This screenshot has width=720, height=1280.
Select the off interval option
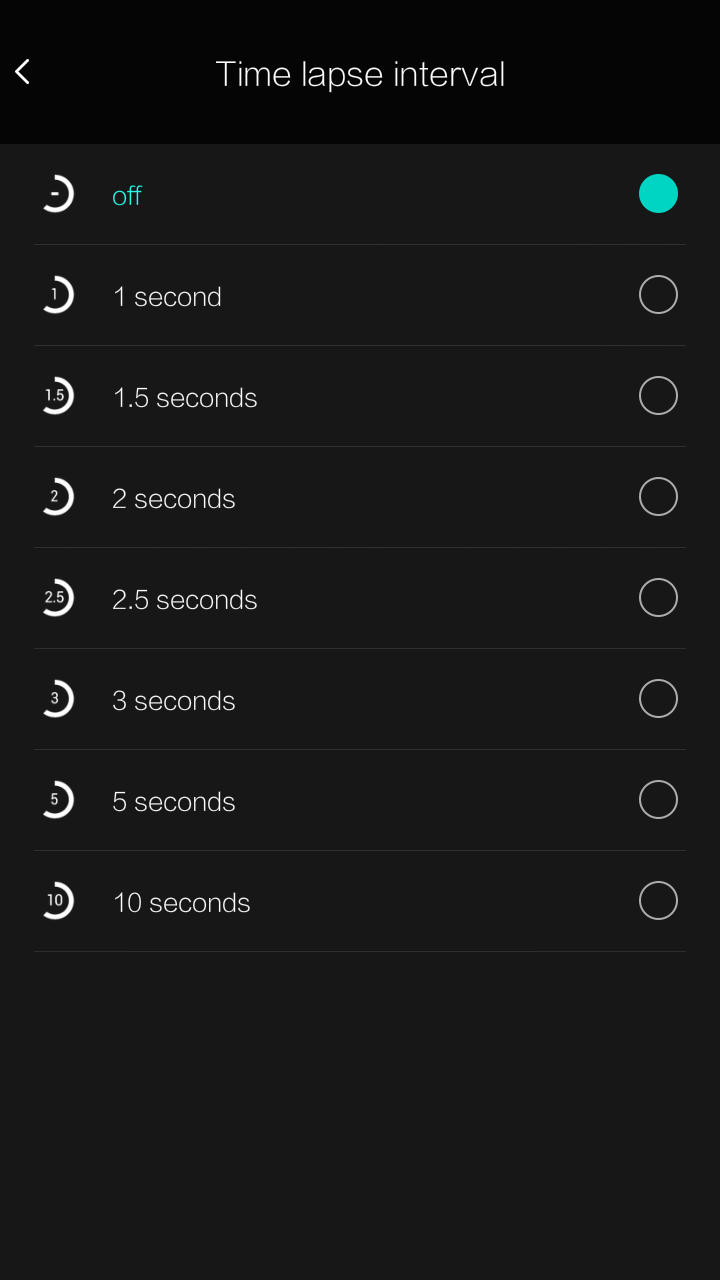657,194
